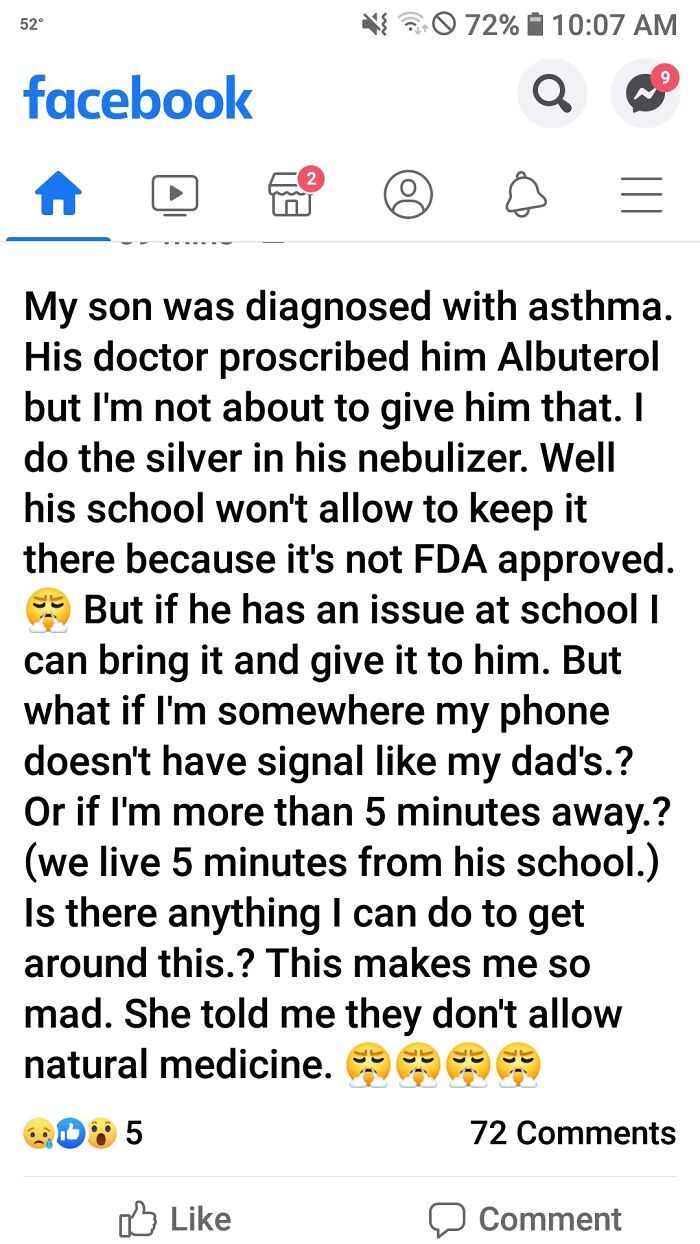Screen dimensions: 700x1244
Task: View the Profile tab
Action: (x=408, y=194)
